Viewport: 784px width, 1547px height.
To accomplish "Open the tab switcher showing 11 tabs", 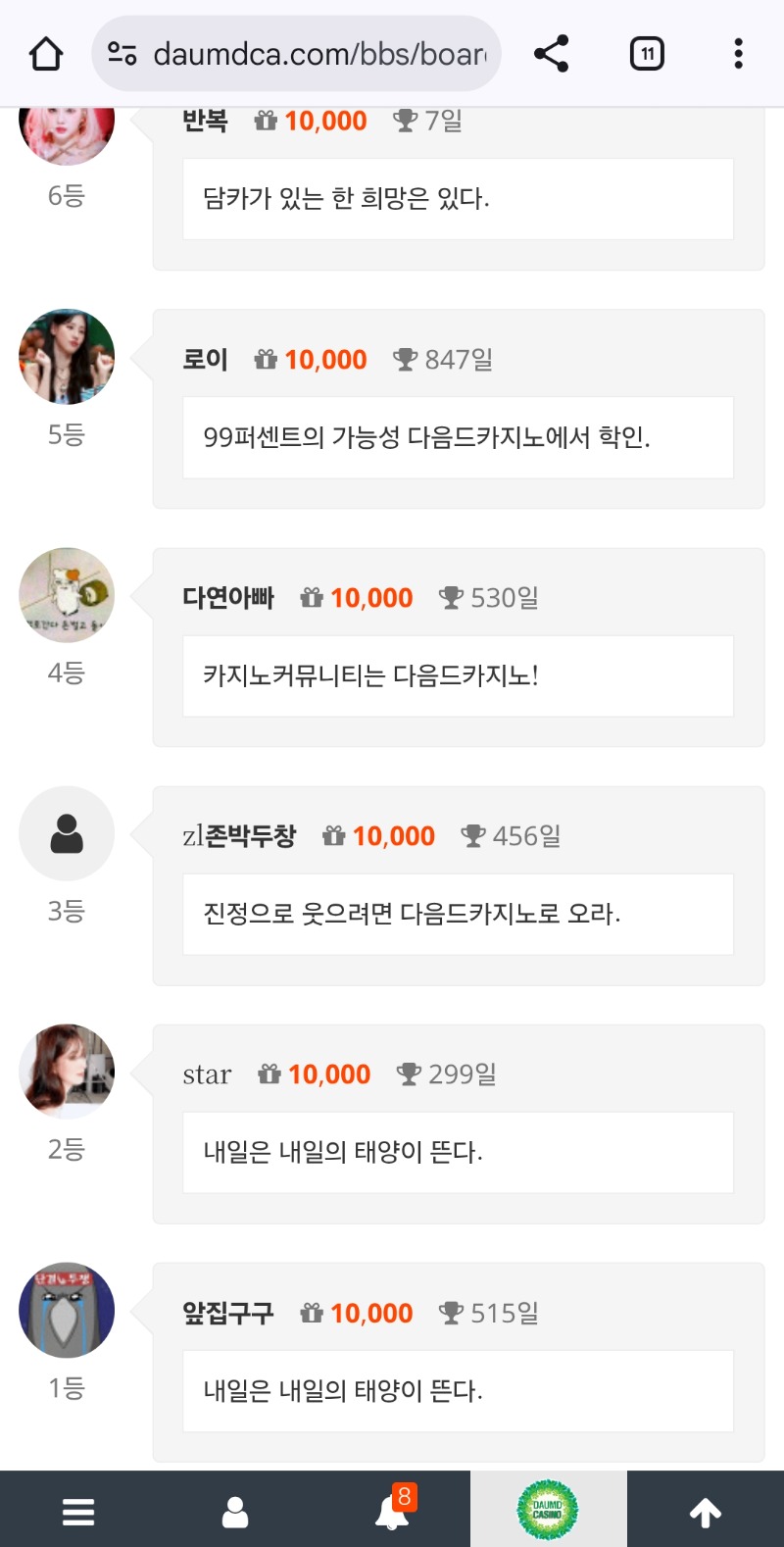I will point(646,54).
